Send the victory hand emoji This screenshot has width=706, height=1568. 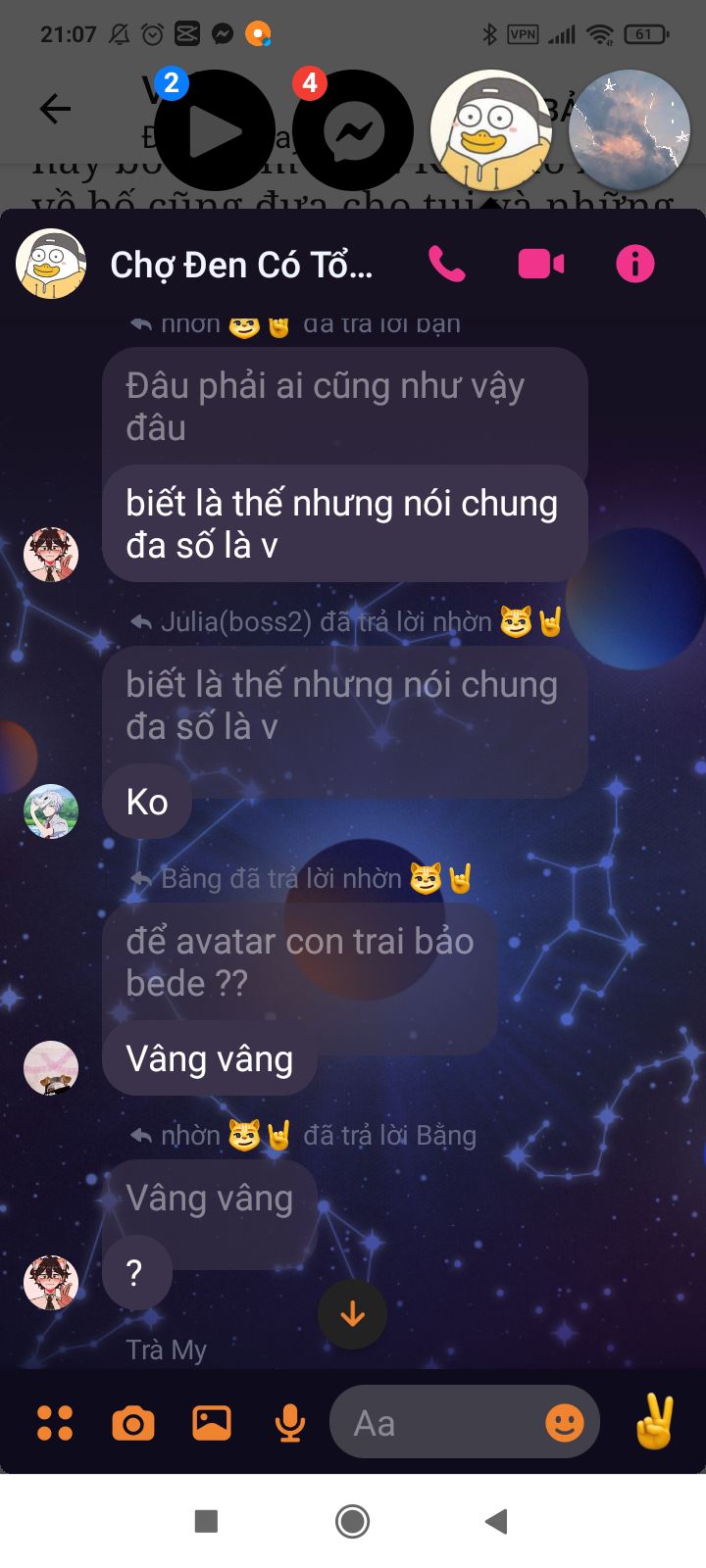(x=655, y=1423)
